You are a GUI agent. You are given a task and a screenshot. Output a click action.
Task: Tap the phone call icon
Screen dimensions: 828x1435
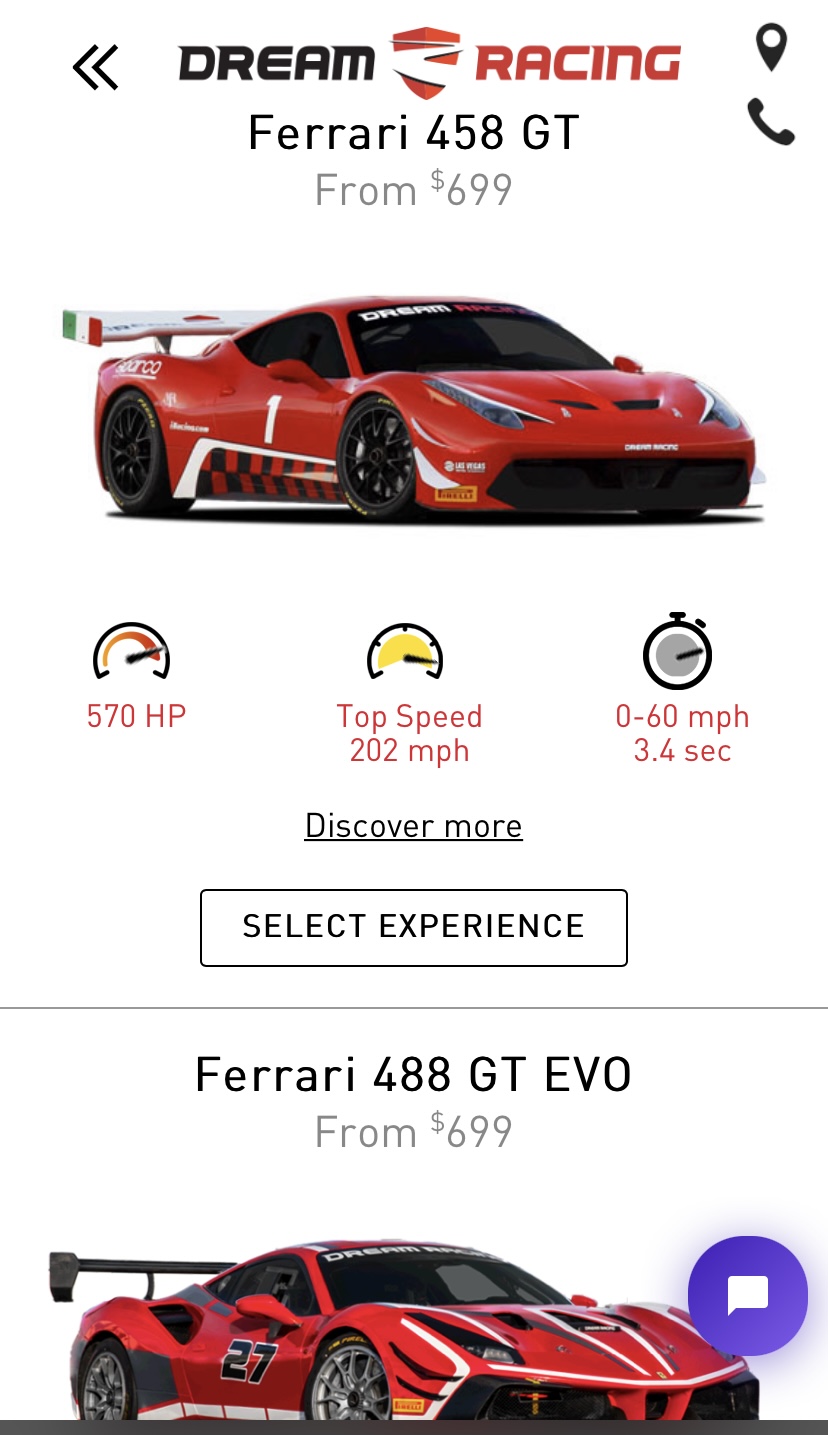771,122
